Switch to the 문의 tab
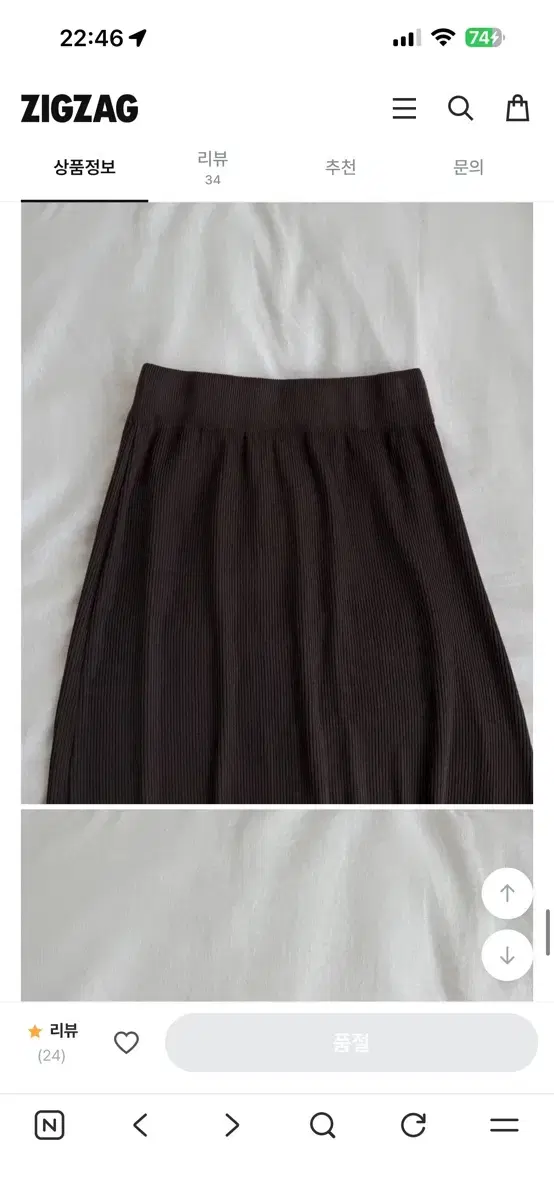554x1200 pixels. [468, 167]
